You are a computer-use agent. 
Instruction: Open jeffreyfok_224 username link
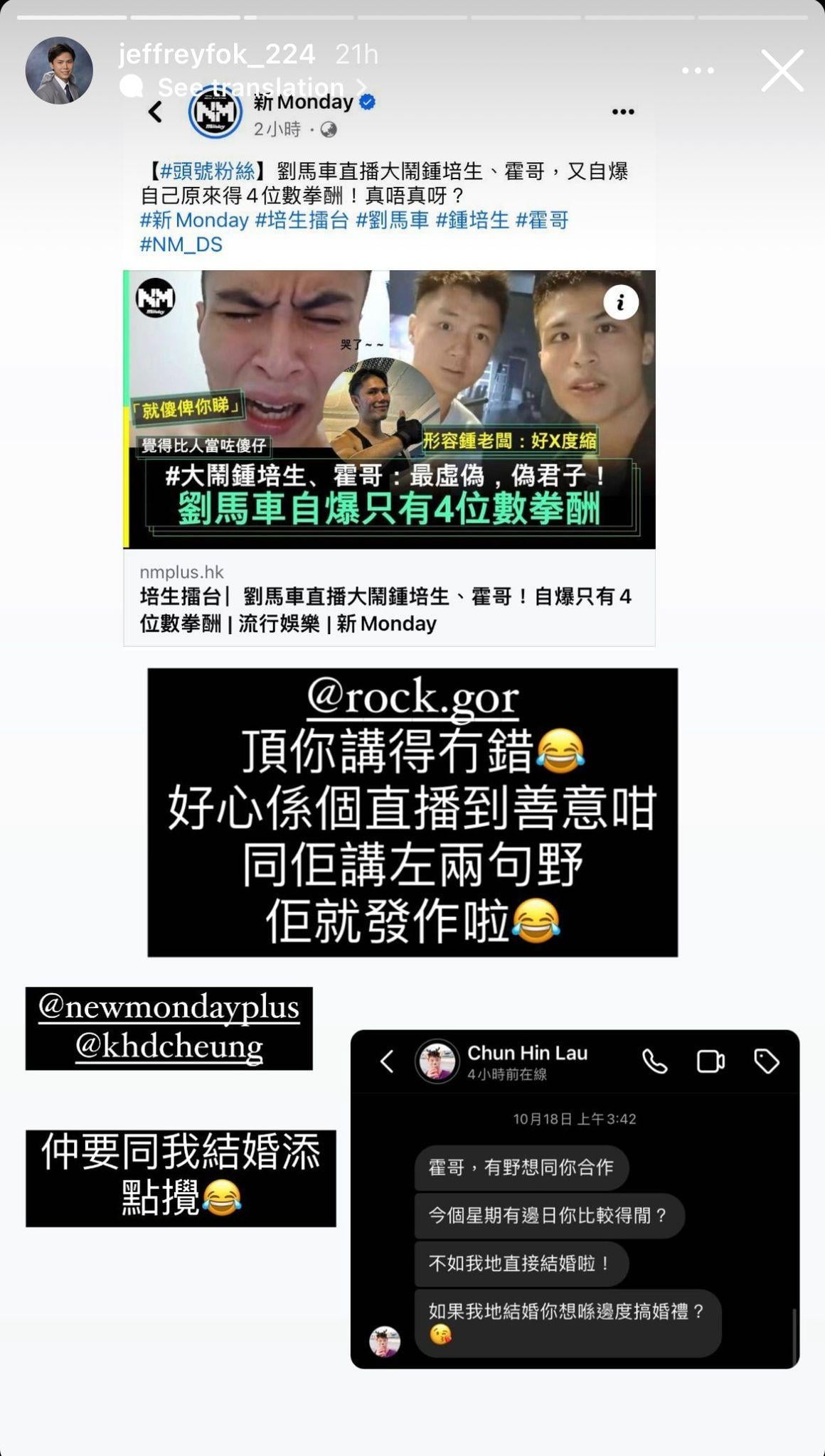tap(216, 54)
